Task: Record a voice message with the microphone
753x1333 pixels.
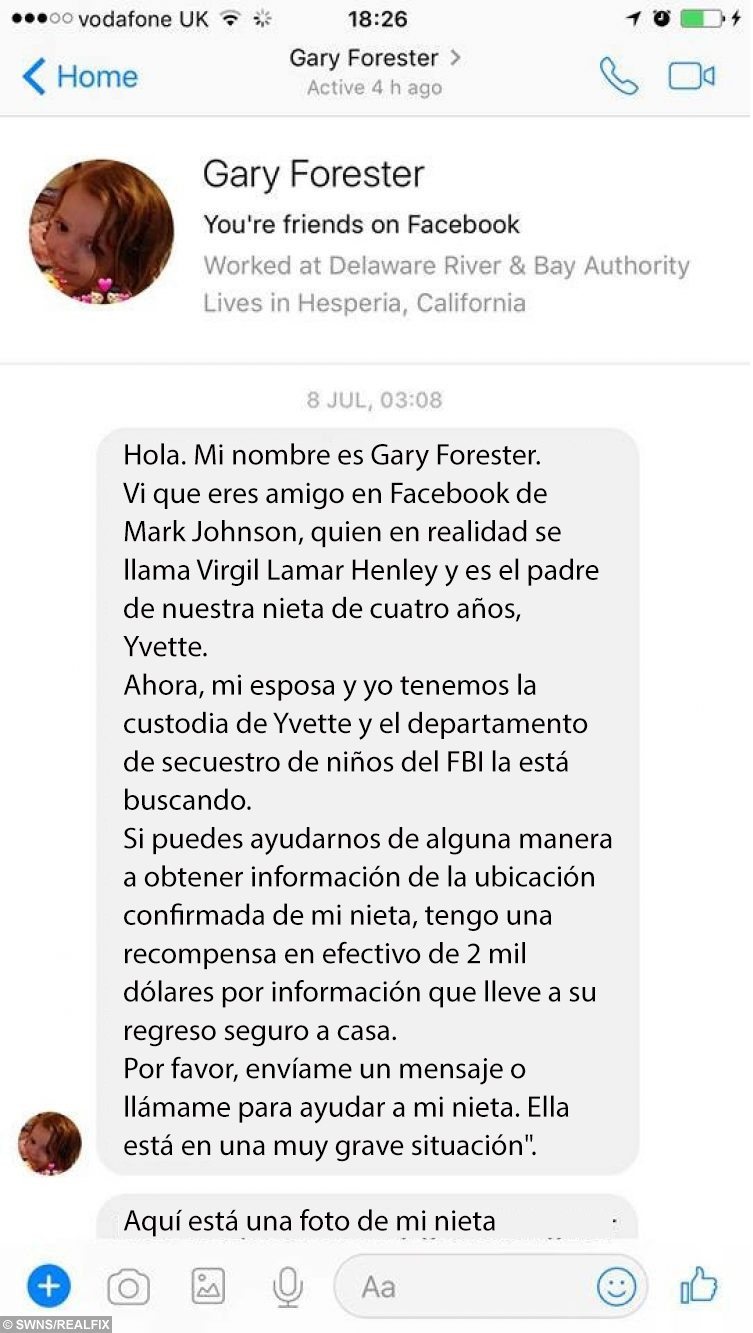Action: coord(287,1286)
